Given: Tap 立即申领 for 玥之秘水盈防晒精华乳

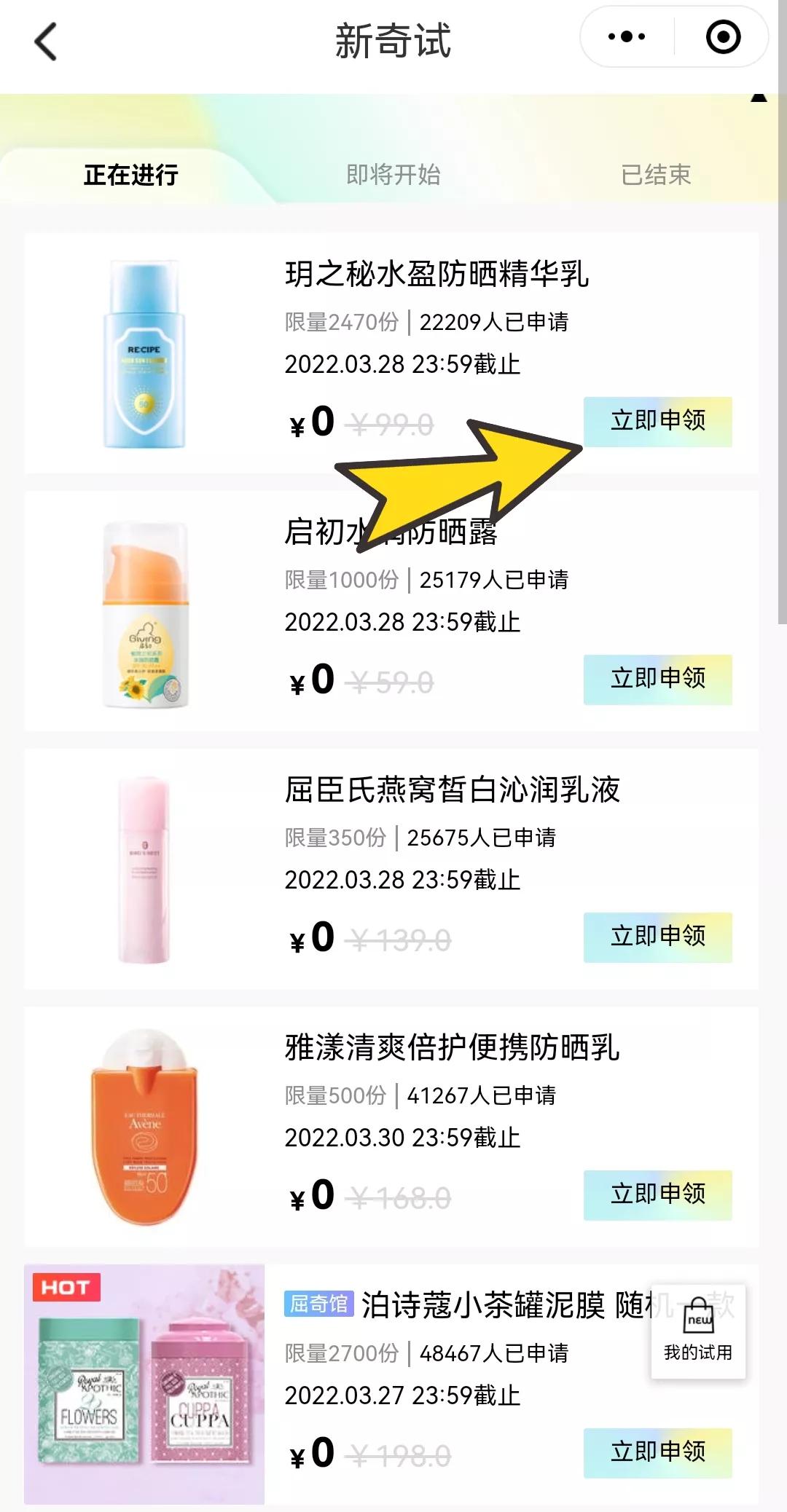Looking at the screenshot, I should click(657, 421).
